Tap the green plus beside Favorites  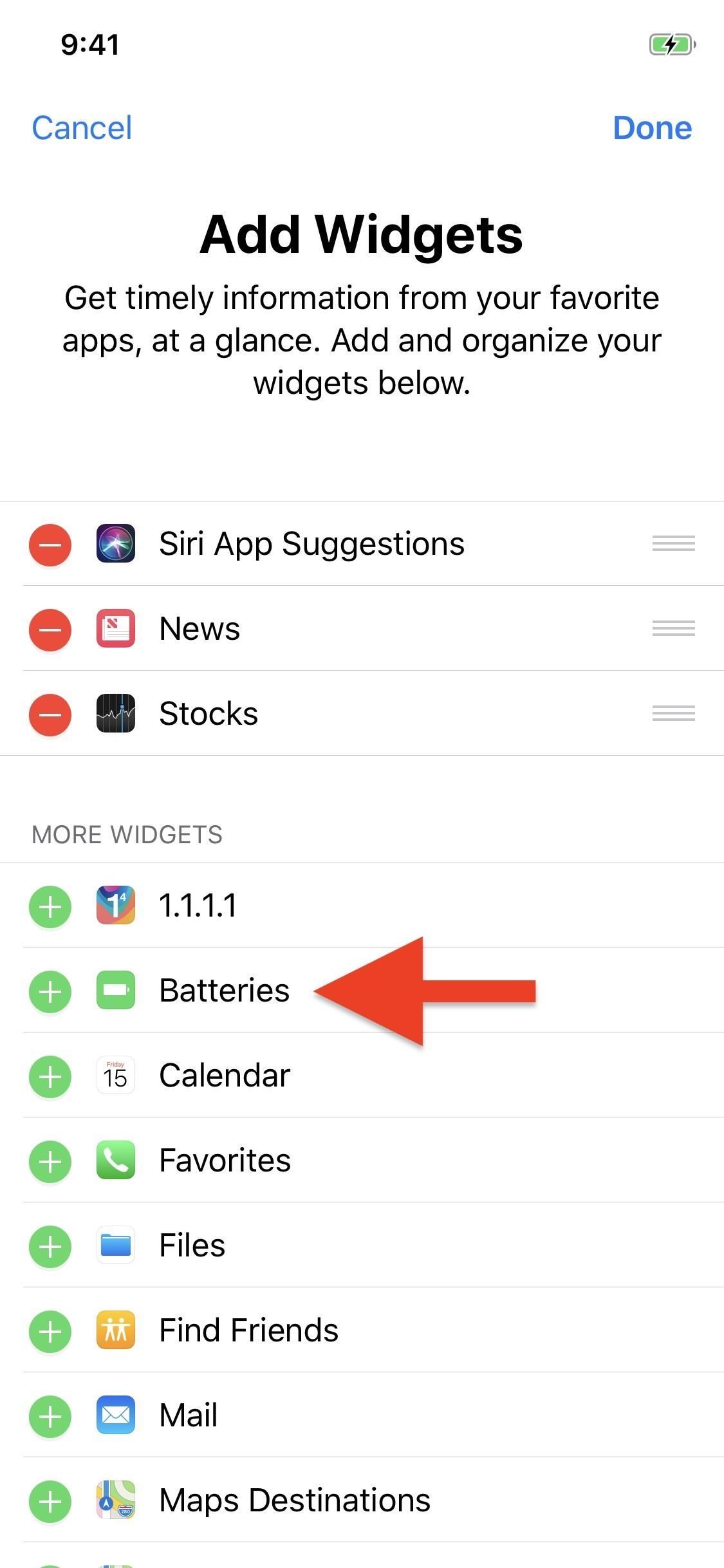click(50, 1161)
